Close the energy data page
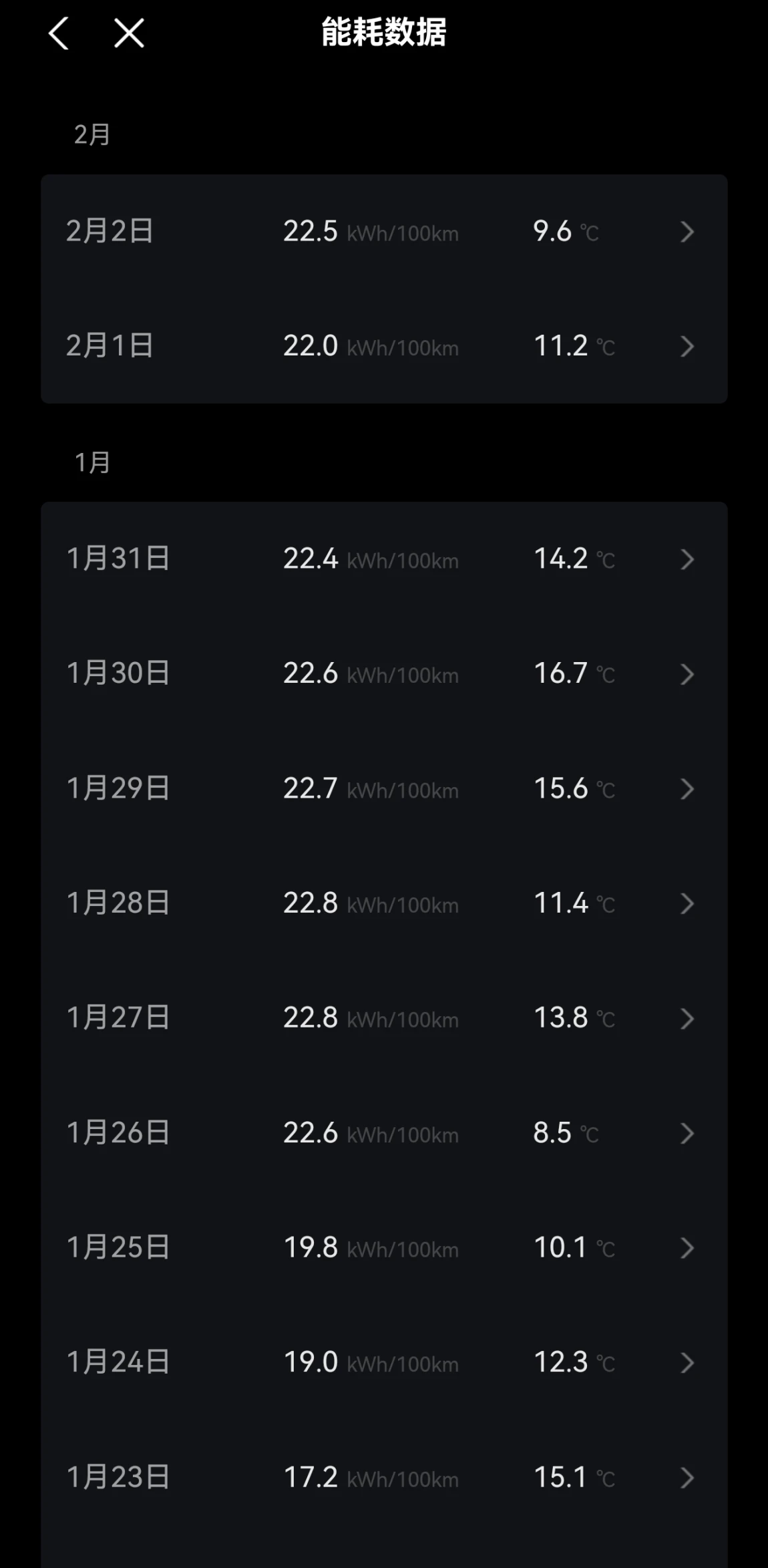 [x=129, y=33]
